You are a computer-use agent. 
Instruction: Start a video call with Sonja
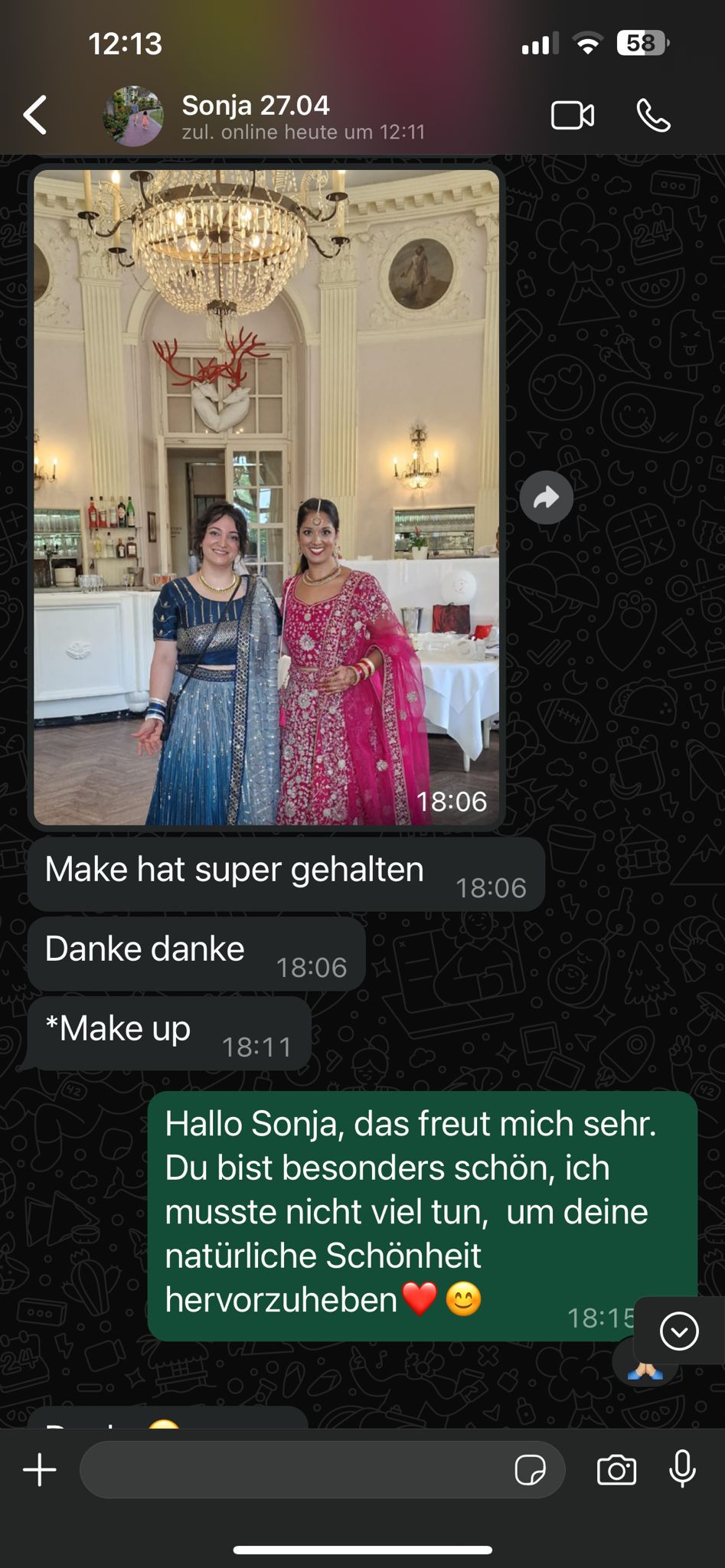[573, 116]
